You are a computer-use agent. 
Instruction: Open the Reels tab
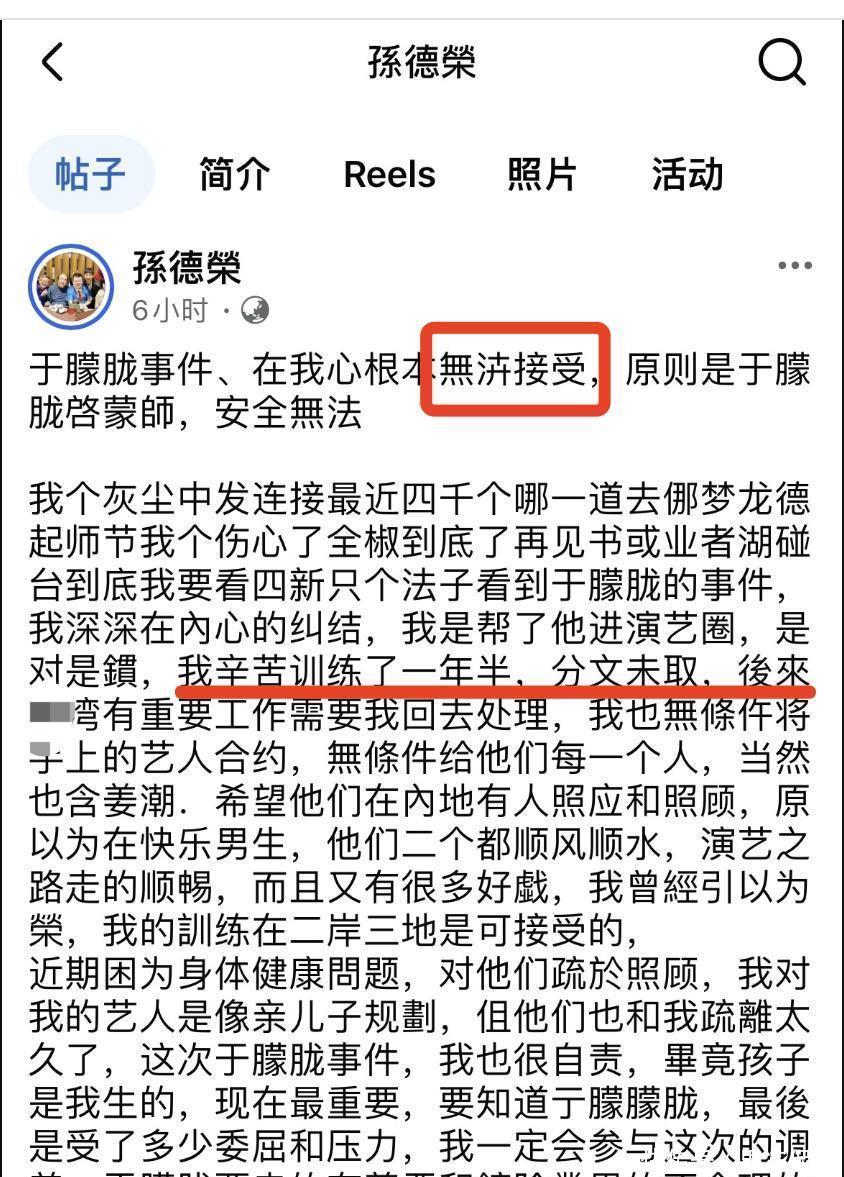click(x=389, y=175)
